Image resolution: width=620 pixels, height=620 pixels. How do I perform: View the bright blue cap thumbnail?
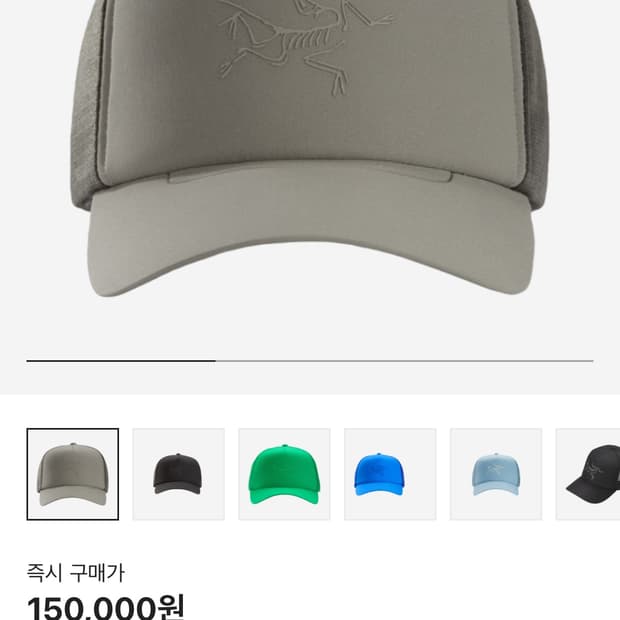390,474
